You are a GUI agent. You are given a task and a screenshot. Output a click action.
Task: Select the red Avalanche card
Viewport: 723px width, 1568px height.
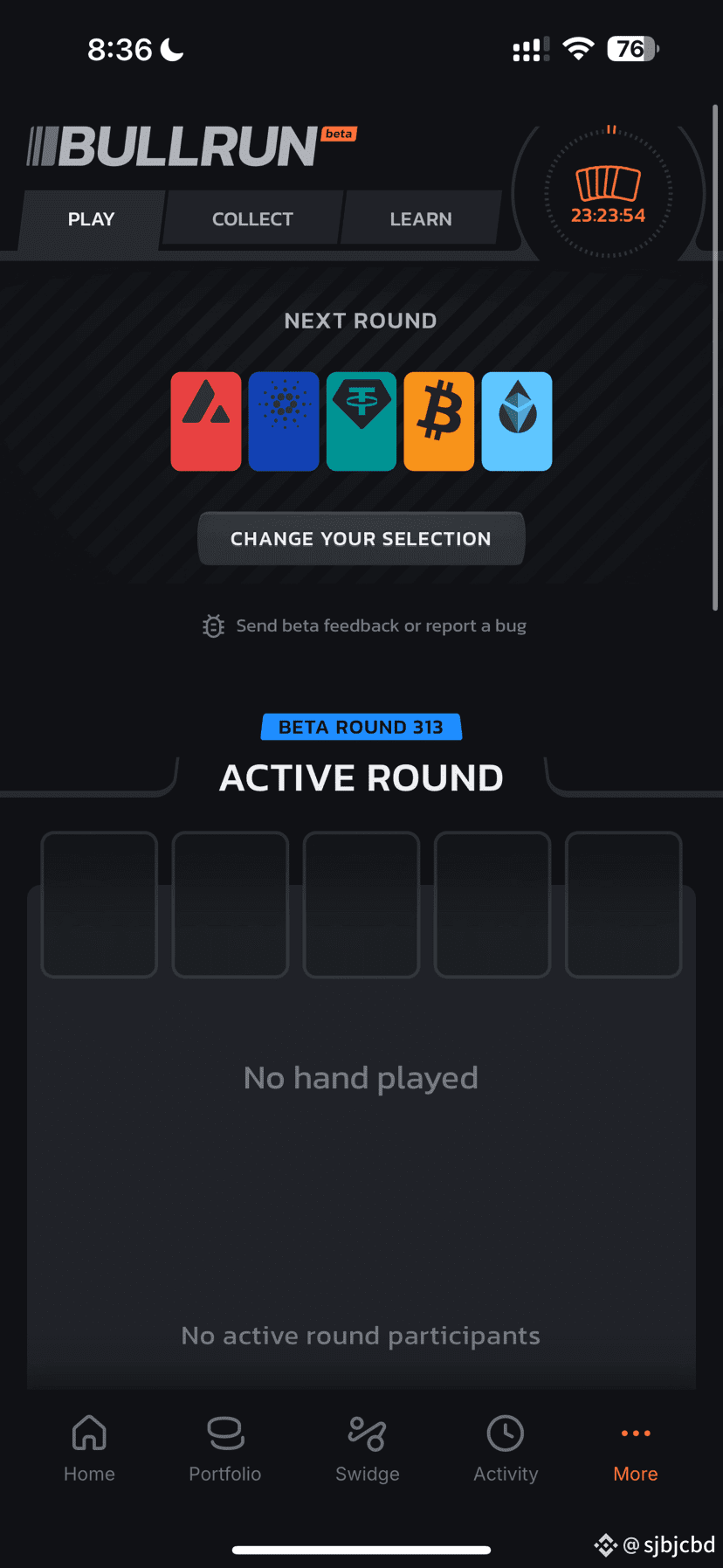coord(206,422)
